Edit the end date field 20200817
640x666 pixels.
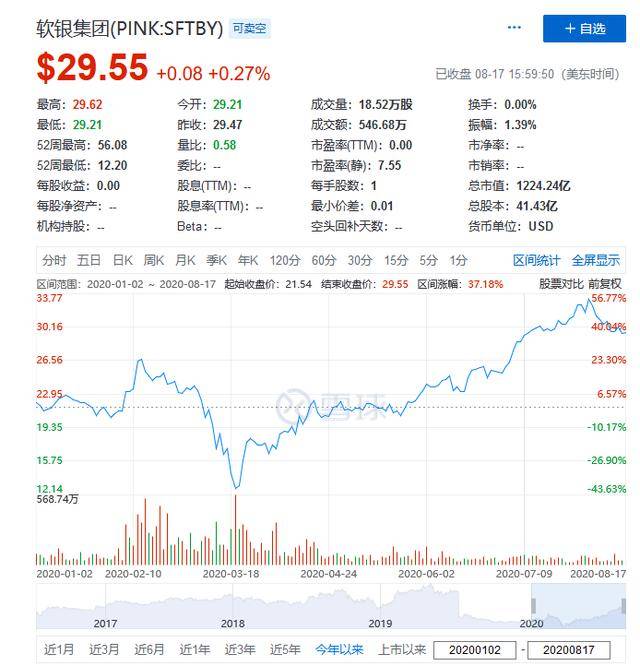click(x=568, y=649)
